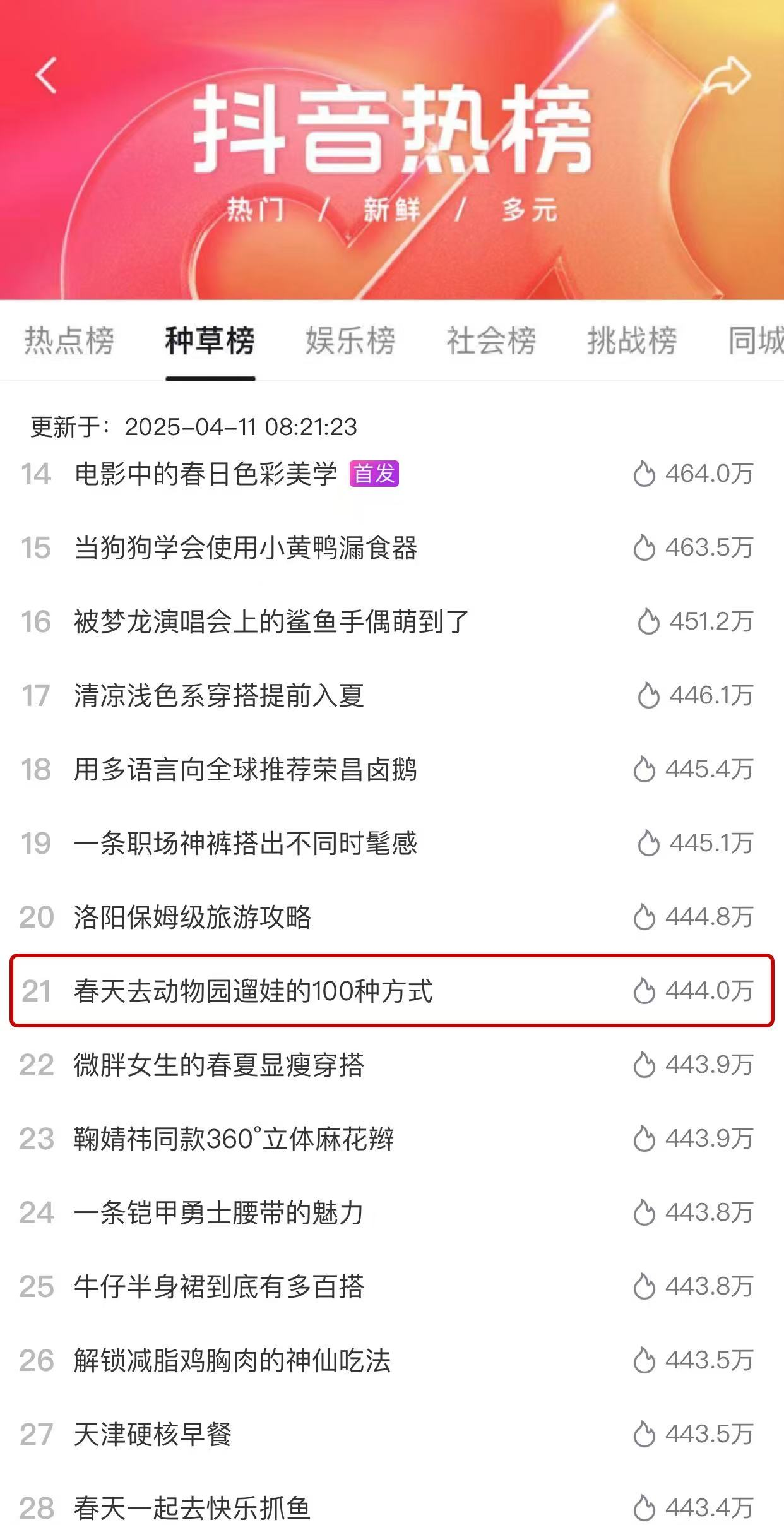784x1525 pixels.
Task: Switch to the 挑战榜 tab
Action: pos(632,341)
